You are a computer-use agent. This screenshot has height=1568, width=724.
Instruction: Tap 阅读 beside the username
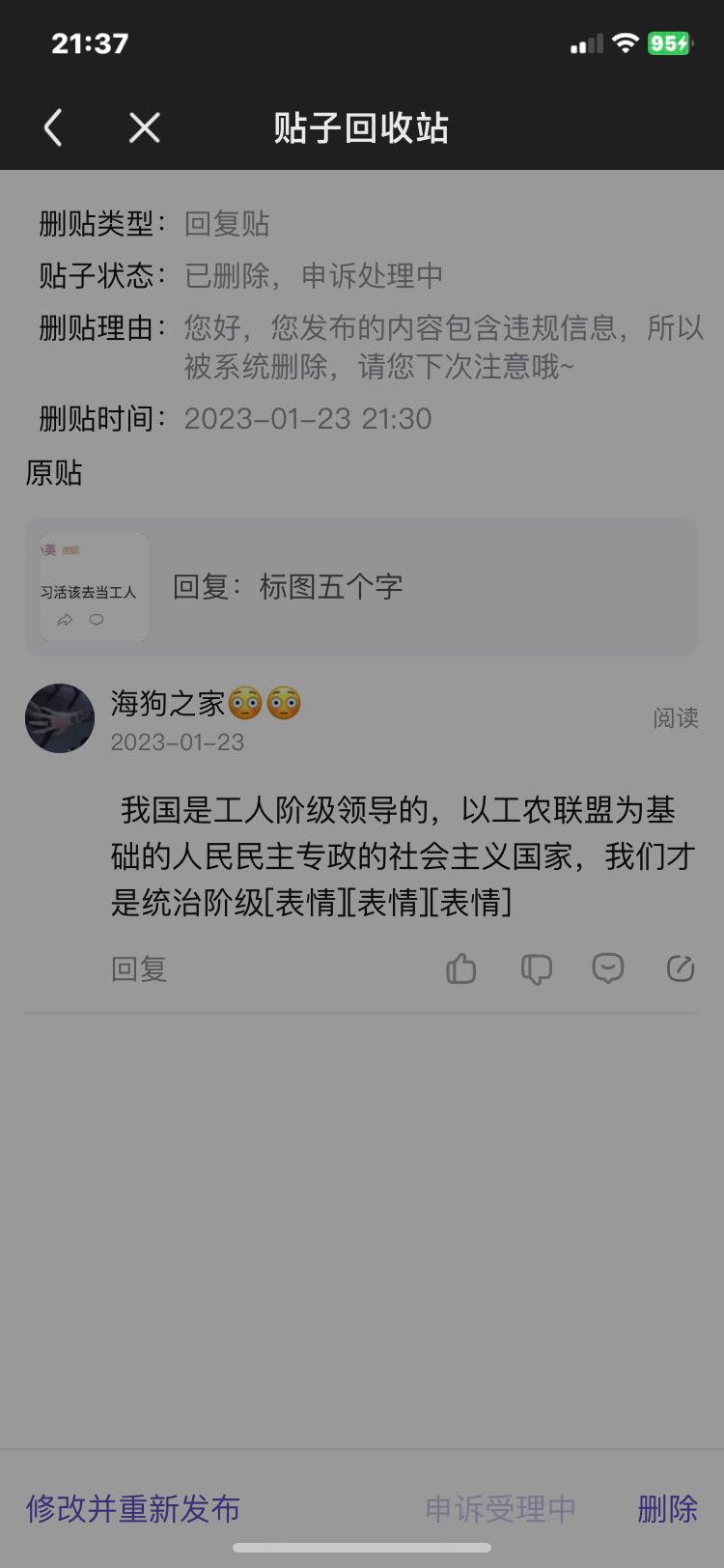pyautogui.click(x=675, y=718)
